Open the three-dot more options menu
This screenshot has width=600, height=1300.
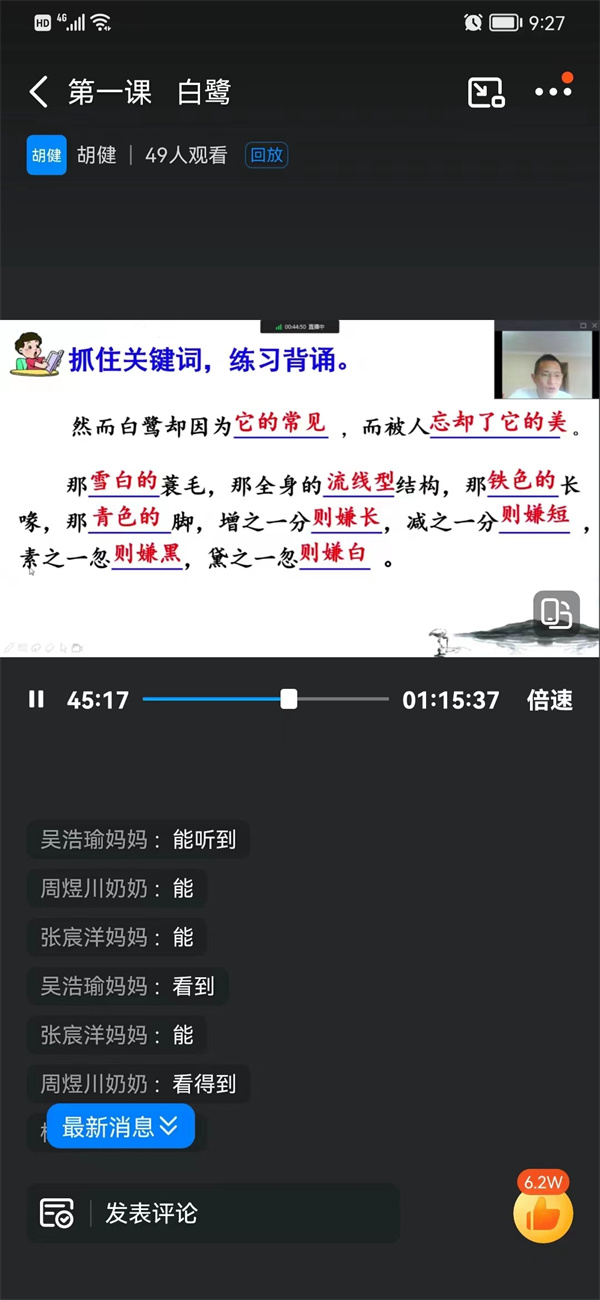[x=552, y=92]
